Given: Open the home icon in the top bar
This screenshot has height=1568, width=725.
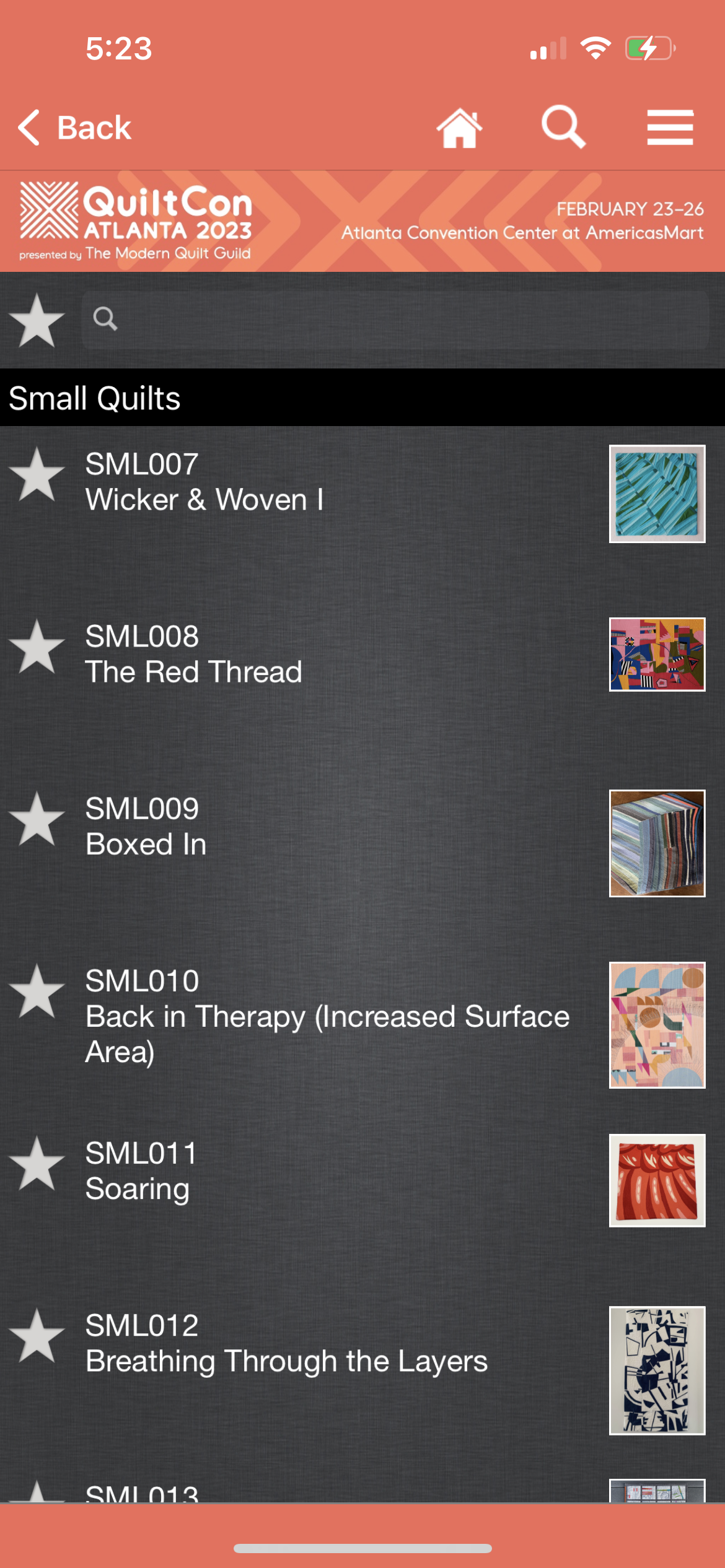Looking at the screenshot, I should (459, 128).
